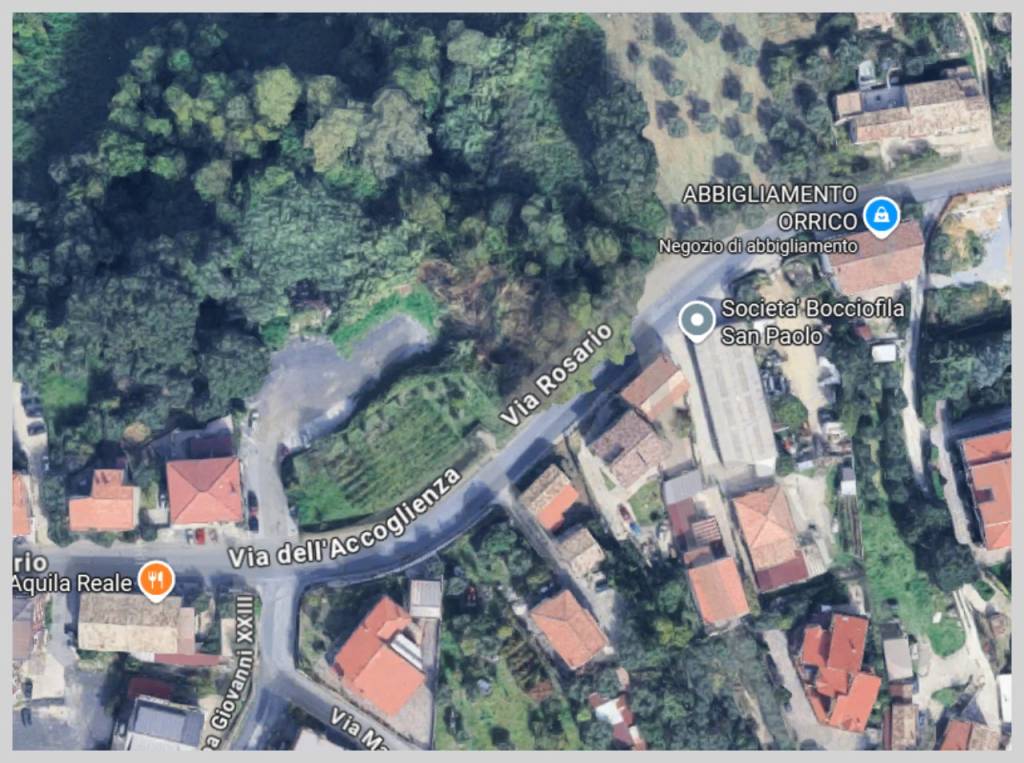Image resolution: width=1024 pixels, height=763 pixels.
Task: Open the Abbigliamento Orrico shop pin
Action: (x=881, y=214)
